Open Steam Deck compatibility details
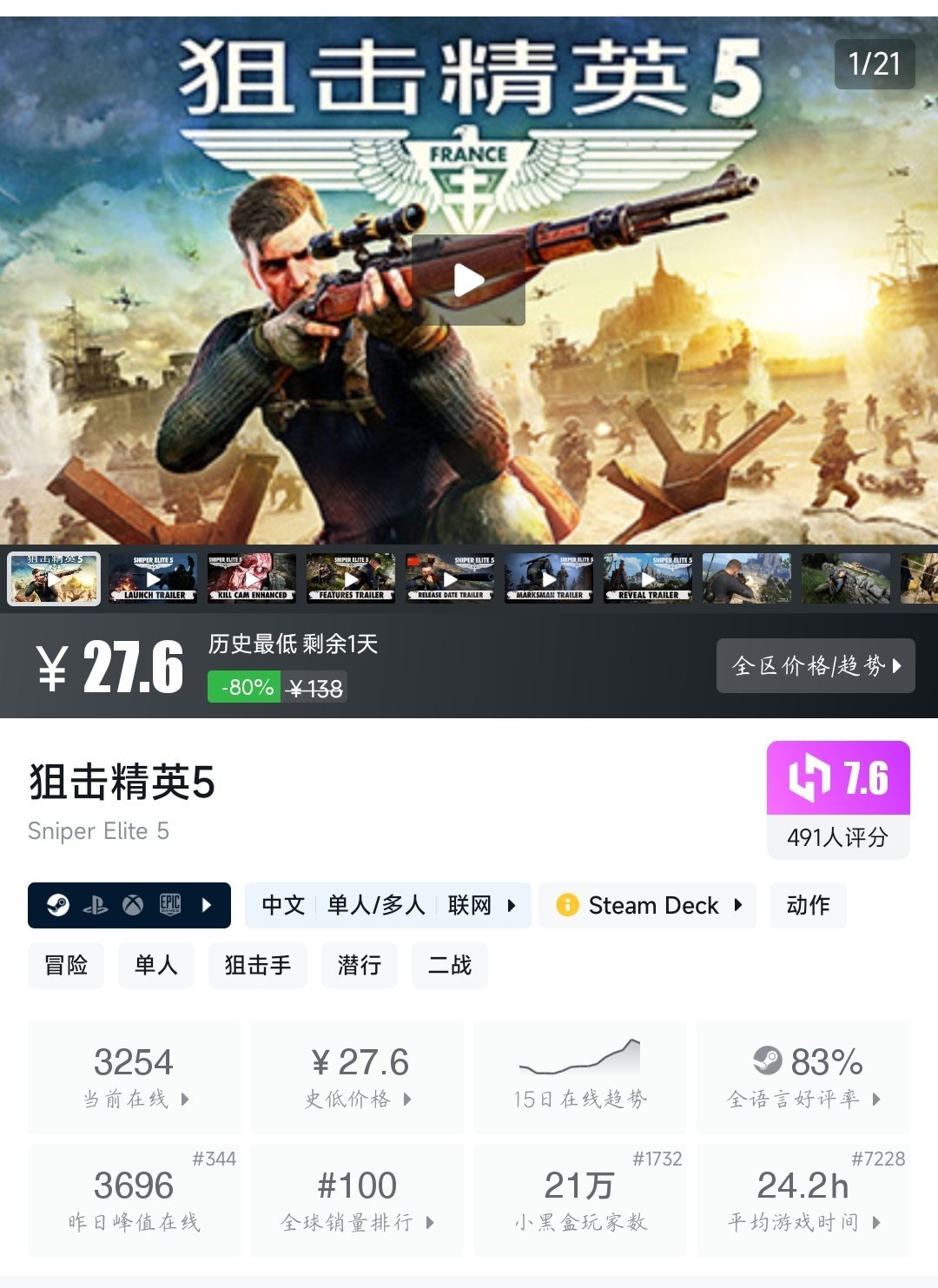 [648, 905]
